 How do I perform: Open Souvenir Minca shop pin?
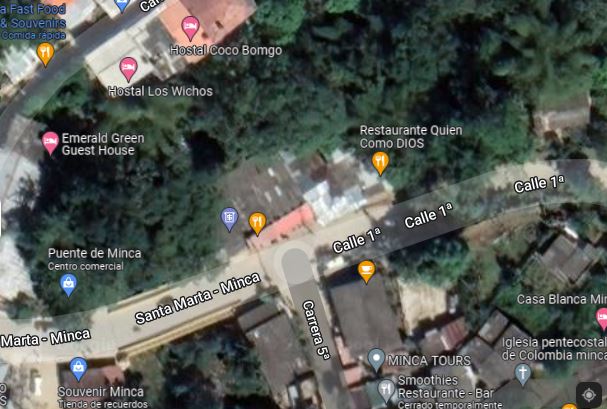coord(78,371)
